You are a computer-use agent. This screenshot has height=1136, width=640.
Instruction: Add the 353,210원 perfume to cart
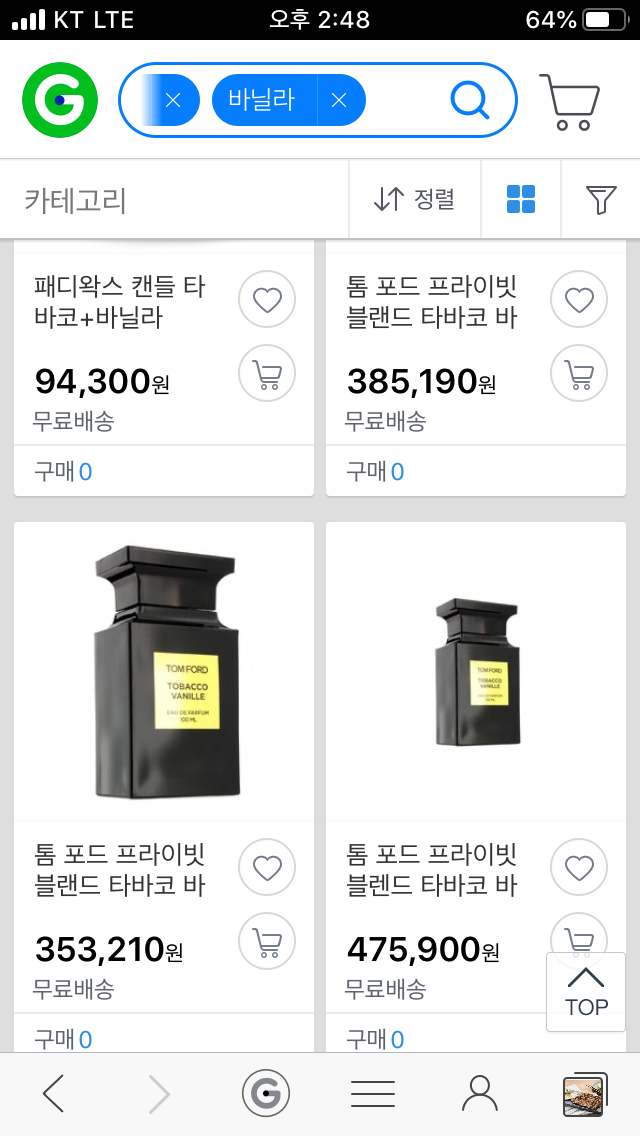click(267, 941)
